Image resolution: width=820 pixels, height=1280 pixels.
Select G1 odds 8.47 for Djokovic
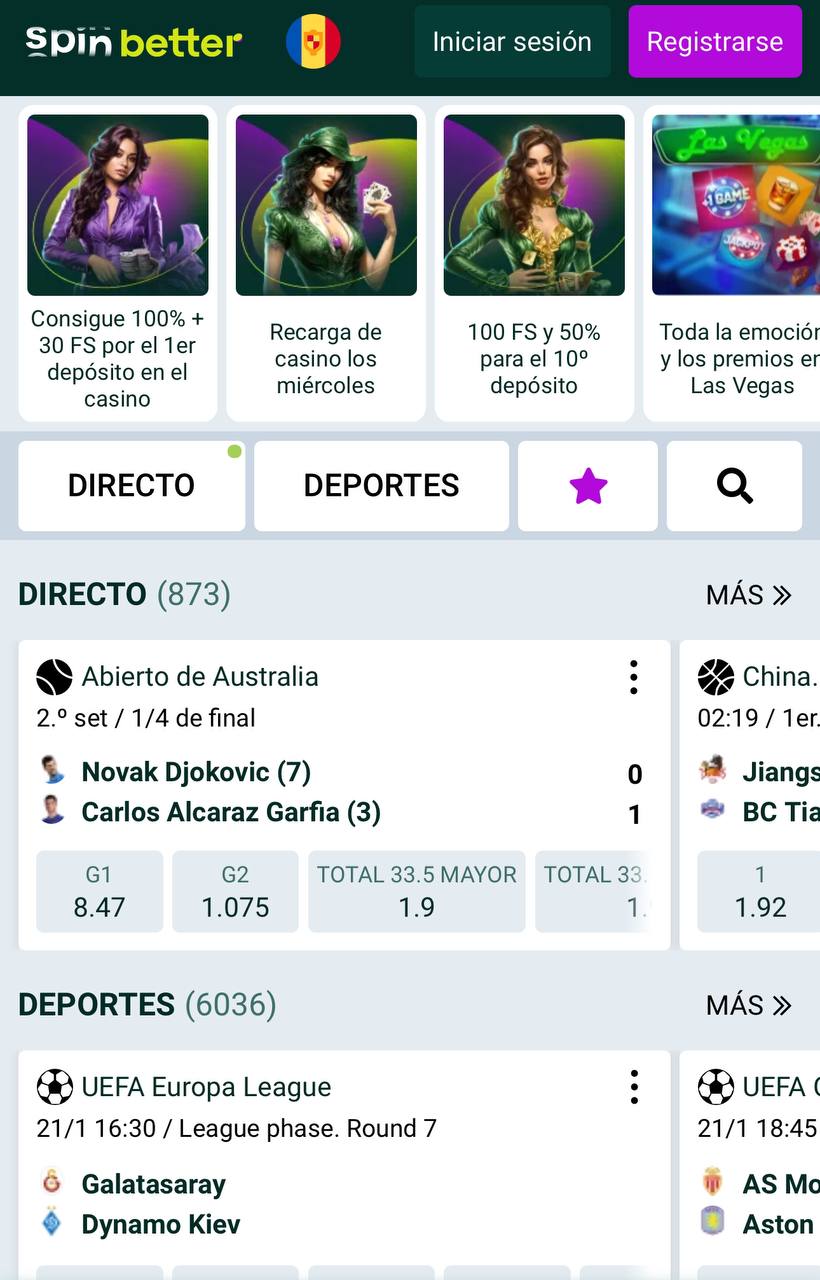point(99,892)
